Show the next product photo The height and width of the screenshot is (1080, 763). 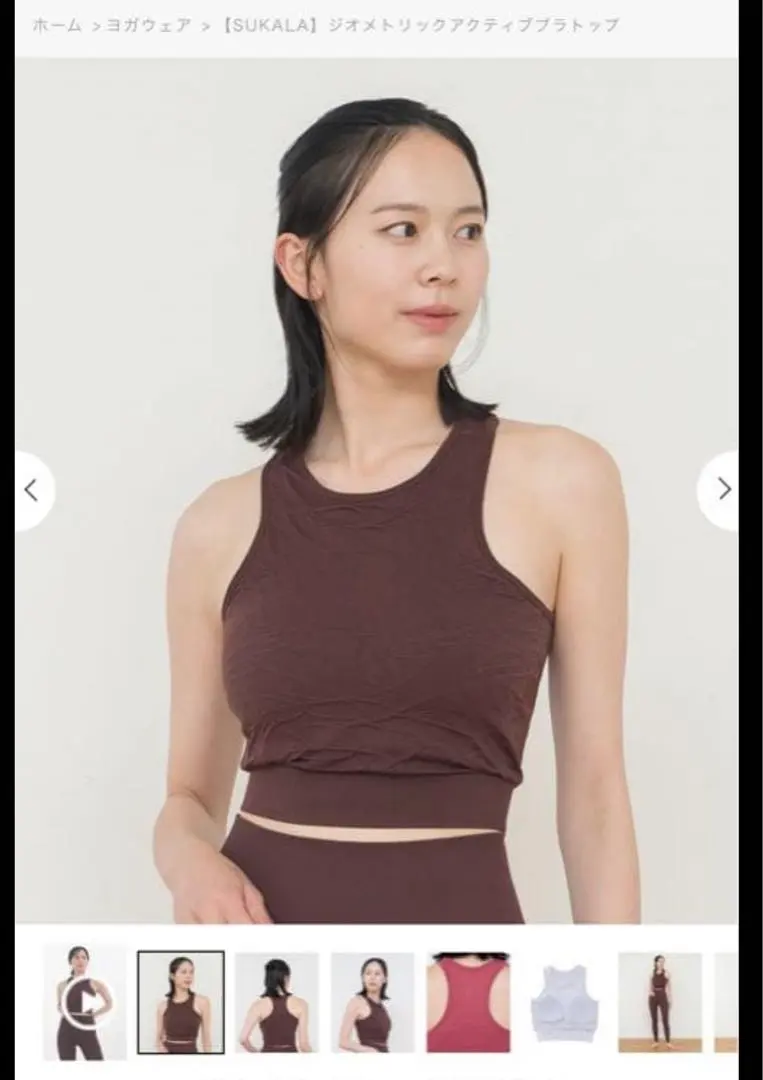click(724, 490)
